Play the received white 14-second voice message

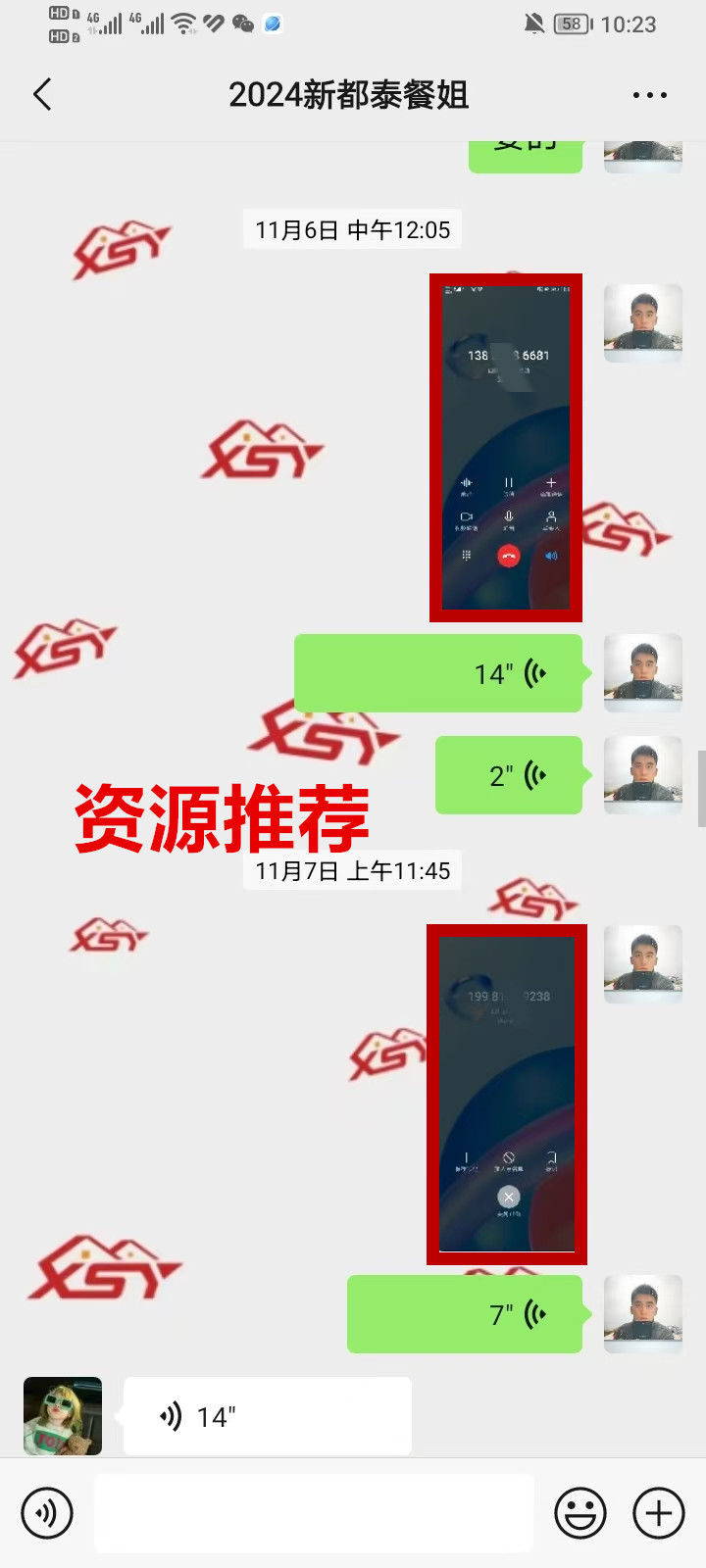click(267, 1416)
